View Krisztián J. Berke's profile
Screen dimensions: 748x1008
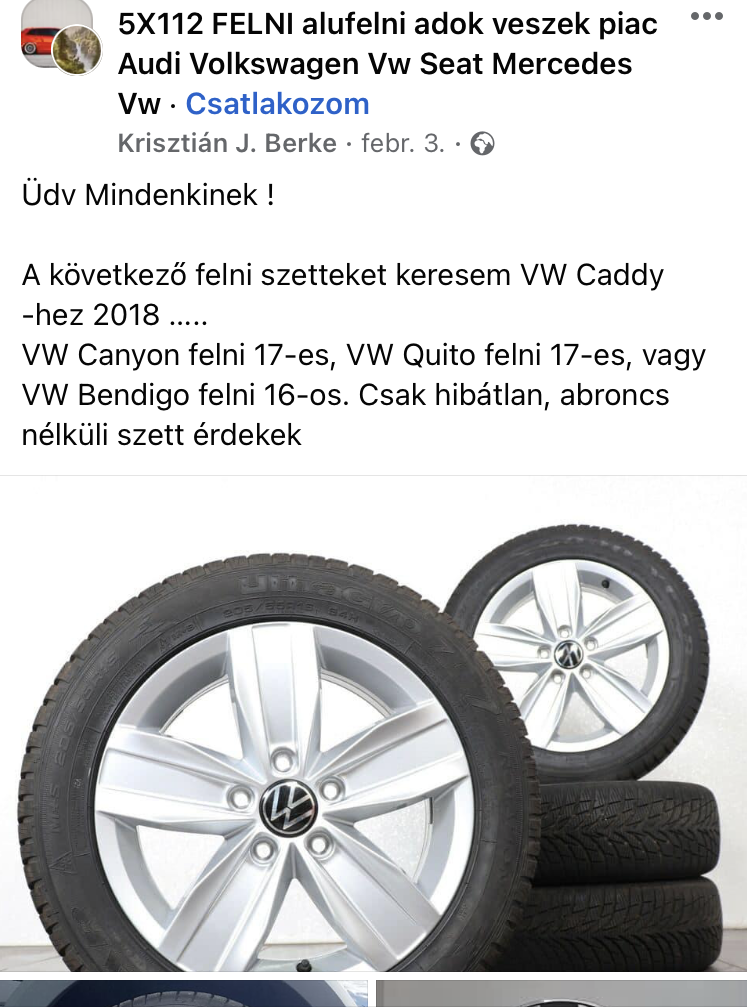point(227,143)
